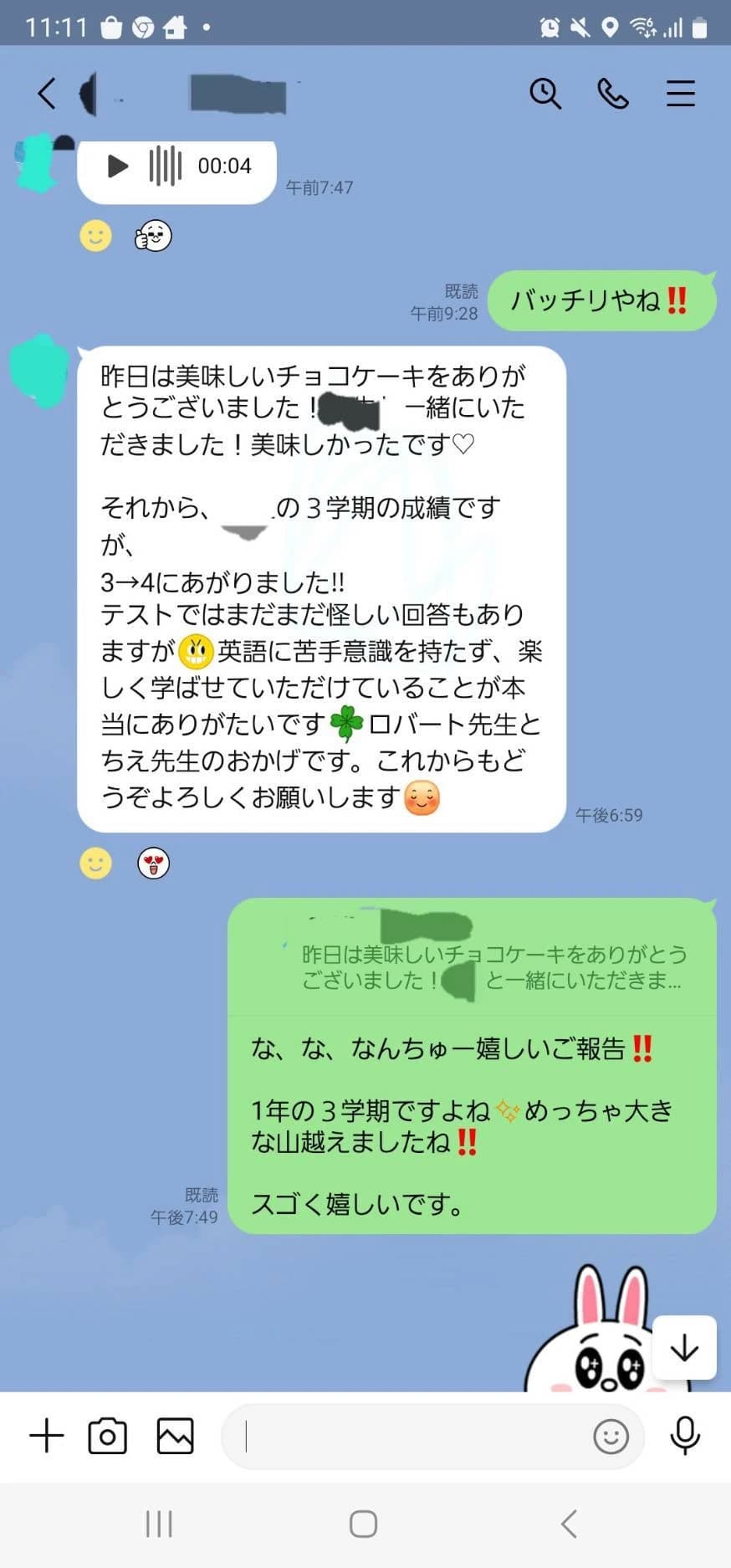Tap the message text input field
Image resolution: width=731 pixels, height=1568 pixels.
tap(401, 1437)
